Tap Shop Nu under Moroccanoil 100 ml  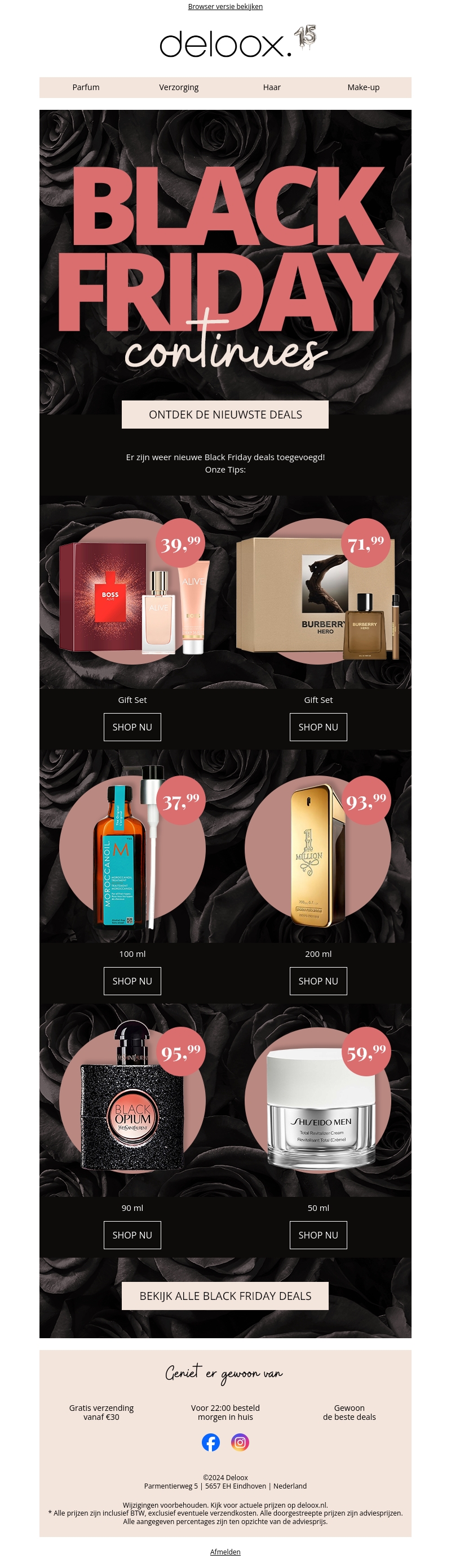pyautogui.click(x=132, y=981)
